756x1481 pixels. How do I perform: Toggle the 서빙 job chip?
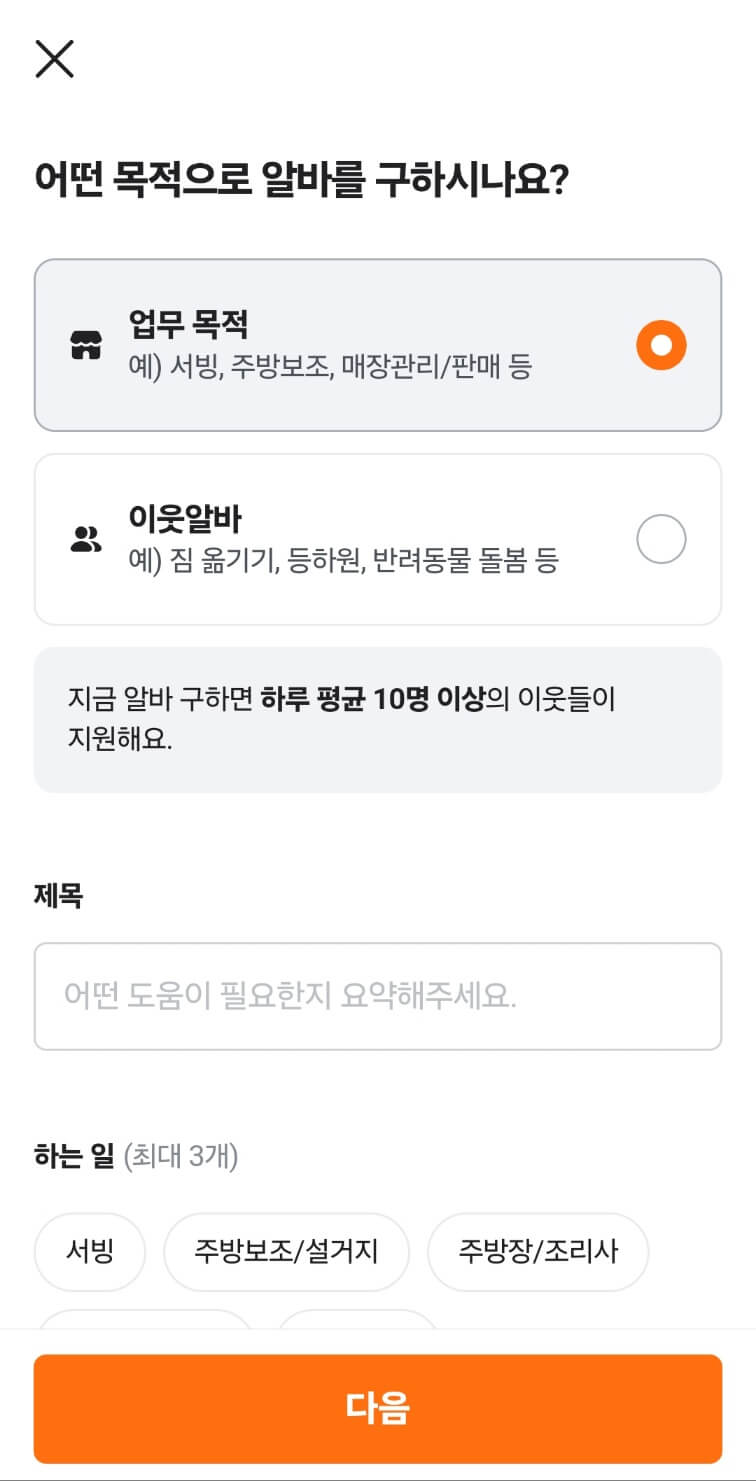click(x=89, y=1251)
